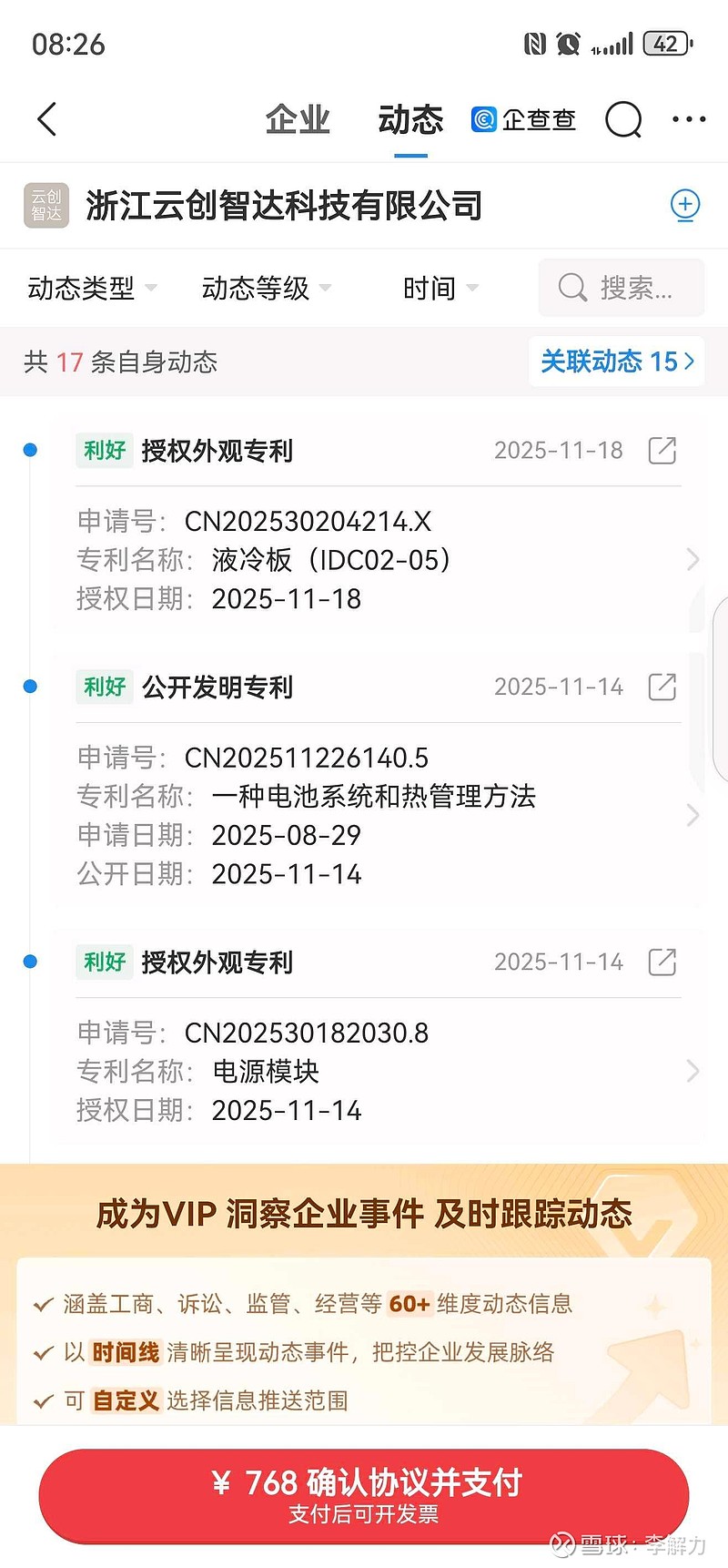This screenshot has height=1568, width=728.
Task: Follow company via the plus circle icon
Action: [x=684, y=206]
